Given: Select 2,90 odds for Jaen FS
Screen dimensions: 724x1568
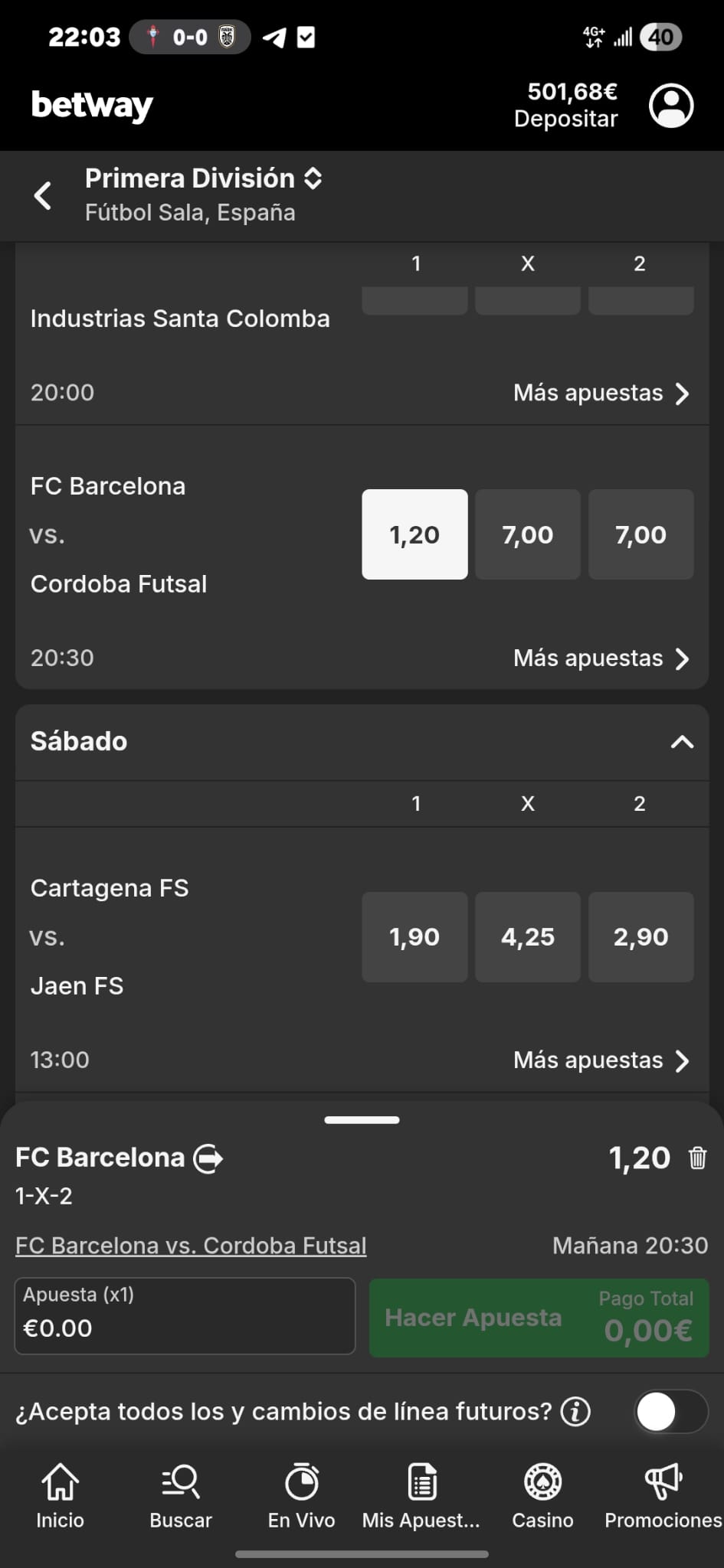Looking at the screenshot, I should click(x=640, y=936).
